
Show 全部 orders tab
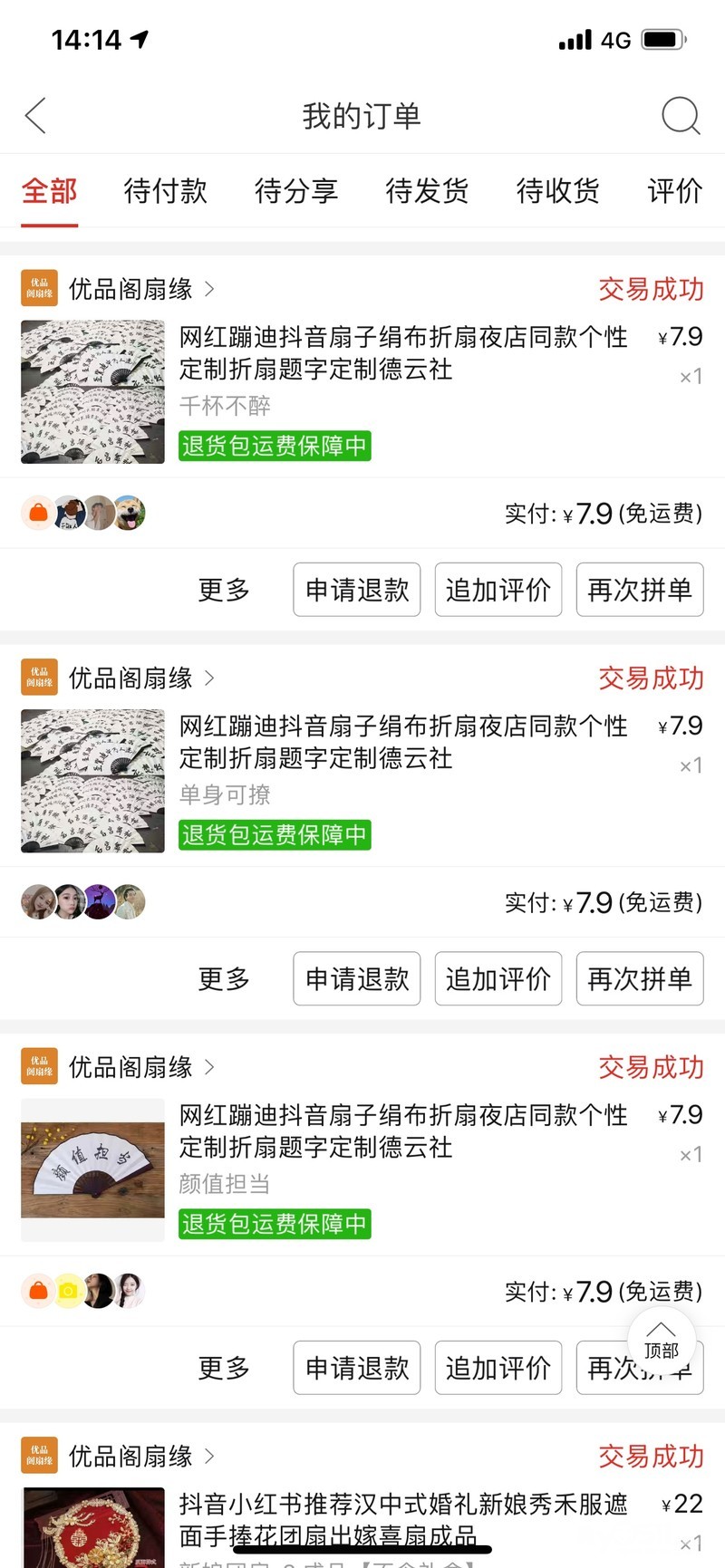click(50, 191)
